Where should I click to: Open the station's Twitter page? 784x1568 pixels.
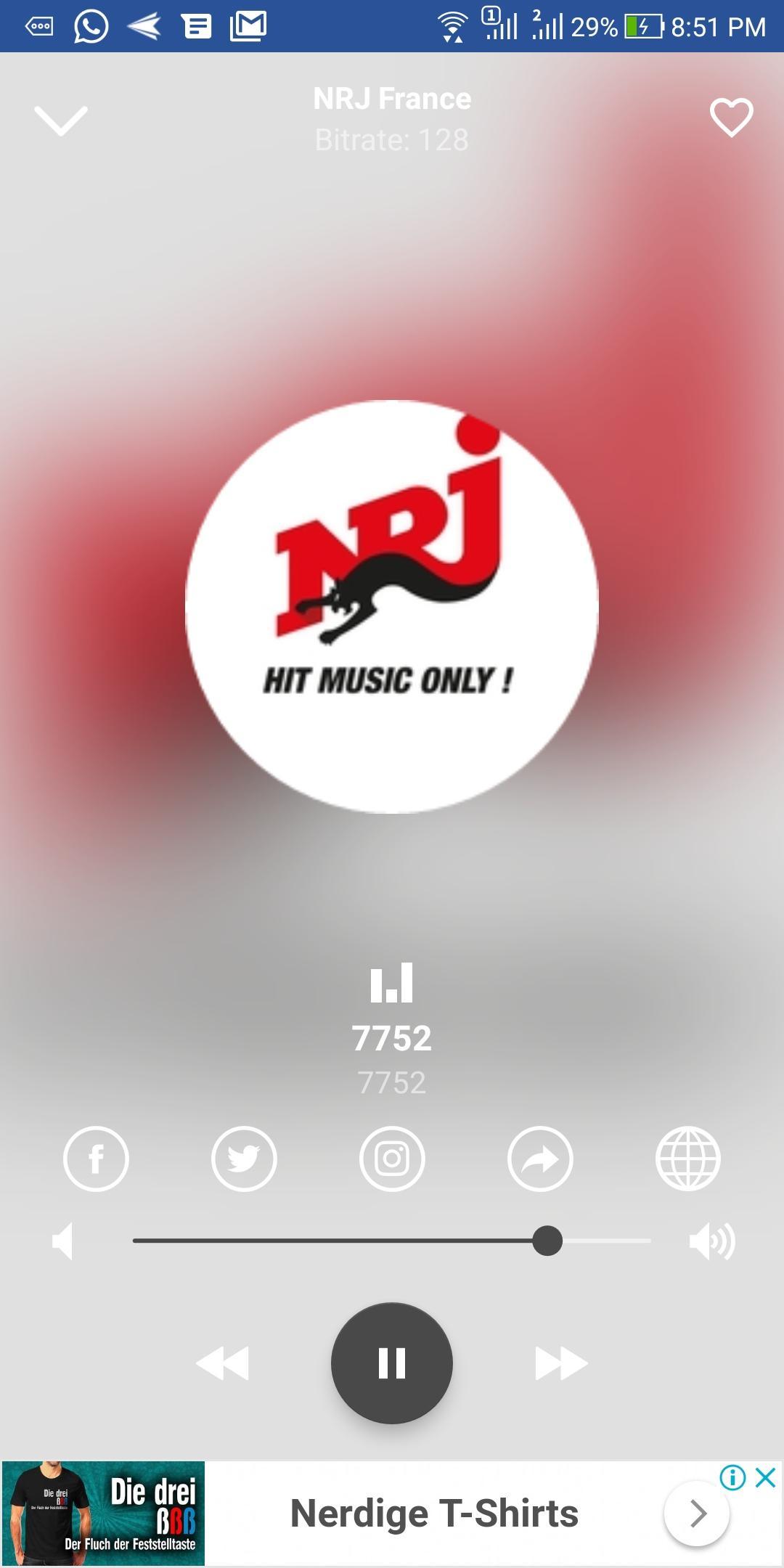tap(244, 1159)
